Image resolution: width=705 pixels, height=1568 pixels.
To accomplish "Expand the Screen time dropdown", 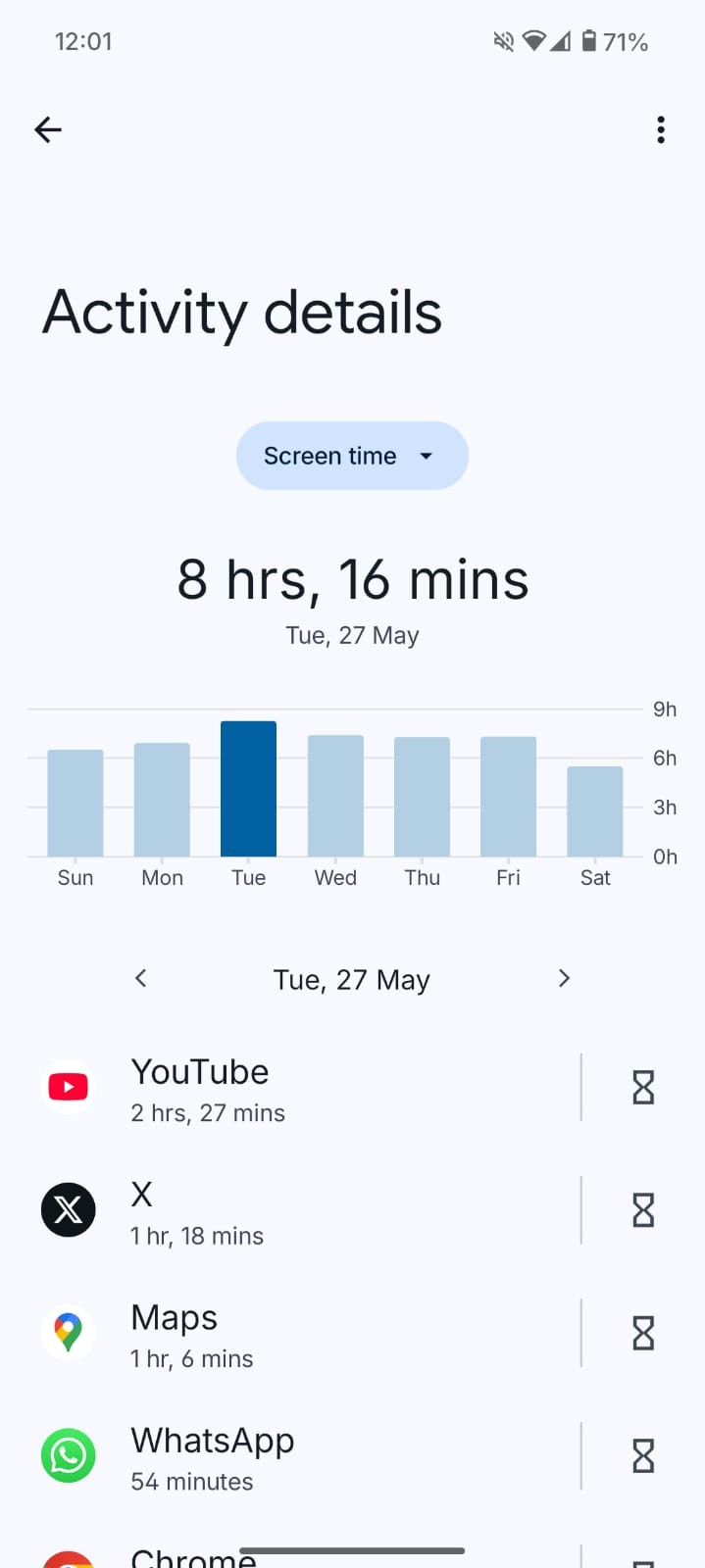I will click(352, 456).
